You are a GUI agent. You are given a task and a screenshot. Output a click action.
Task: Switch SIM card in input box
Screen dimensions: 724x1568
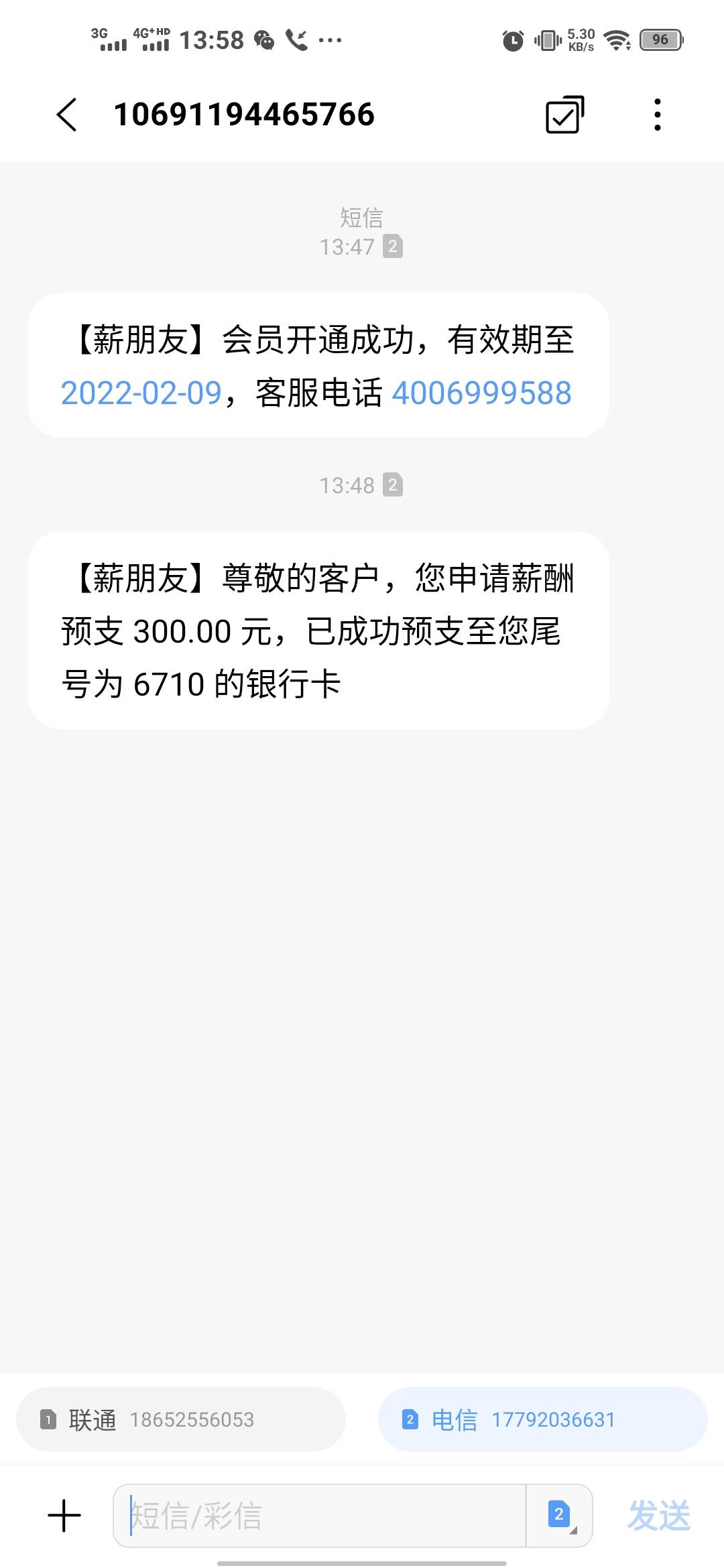560,1516
